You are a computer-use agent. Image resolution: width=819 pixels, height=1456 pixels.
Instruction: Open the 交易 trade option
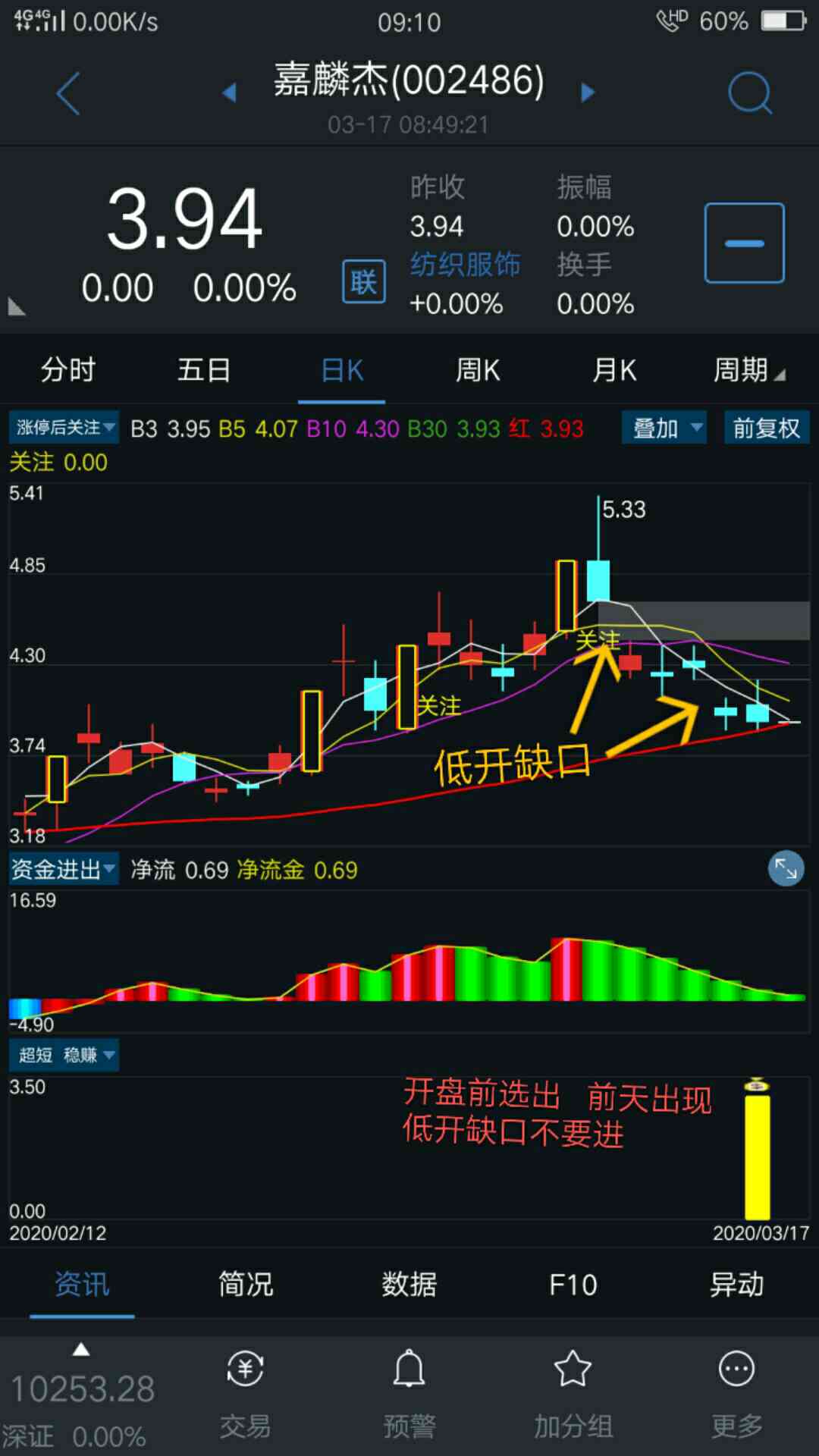(x=245, y=1394)
